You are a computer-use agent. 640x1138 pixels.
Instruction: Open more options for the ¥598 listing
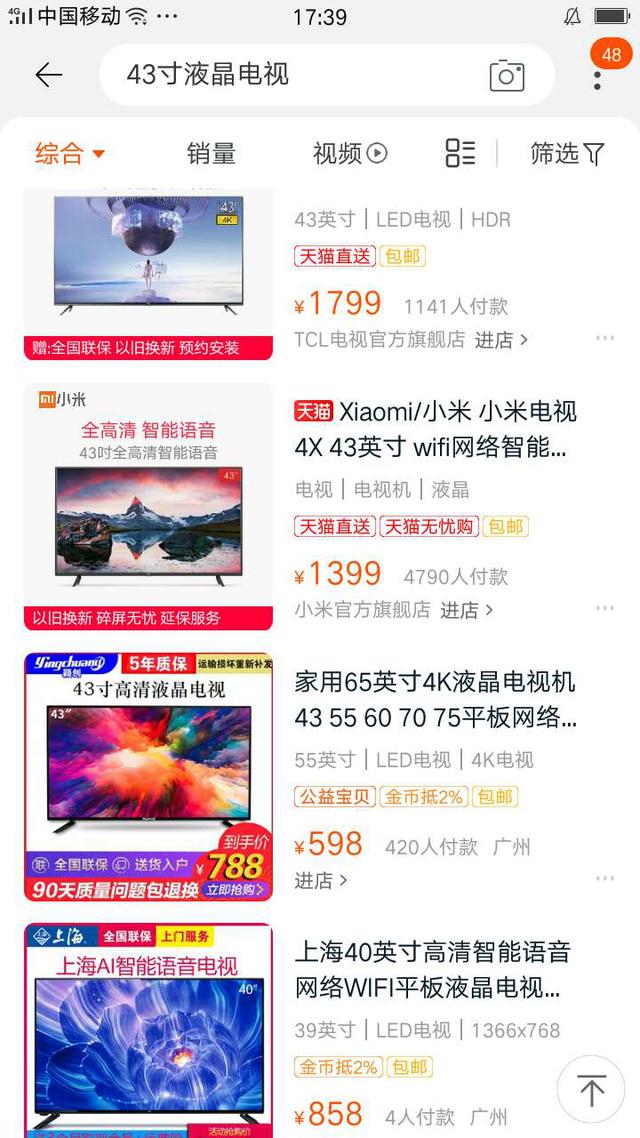[x=604, y=878]
